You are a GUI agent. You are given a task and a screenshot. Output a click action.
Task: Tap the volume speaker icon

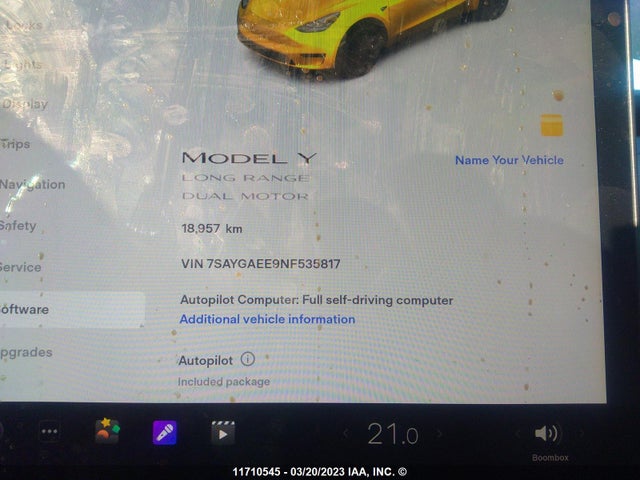tap(547, 433)
